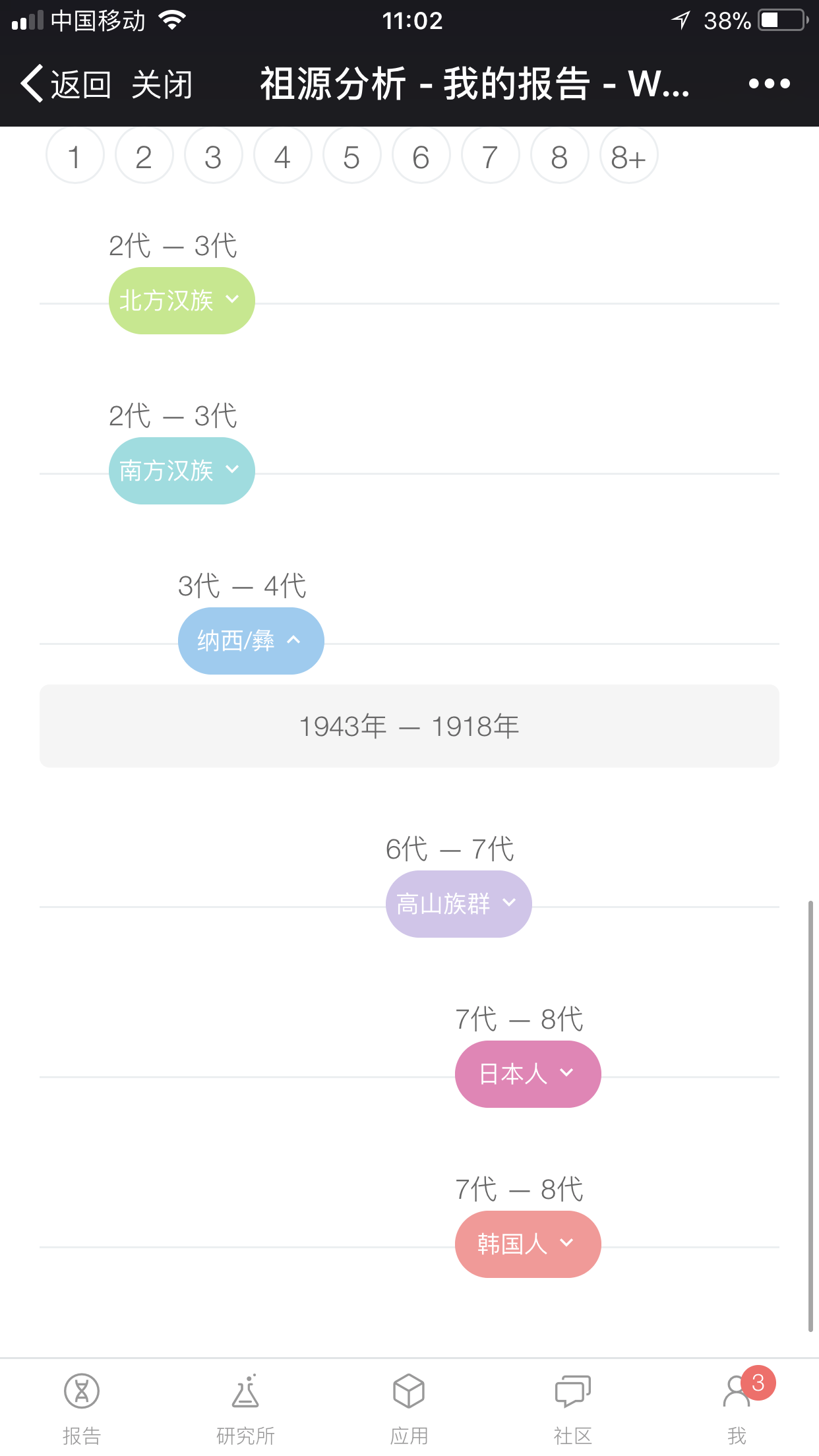Open the three-dot overflow menu
This screenshot has width=819, height=1456.
click(769, 84)
